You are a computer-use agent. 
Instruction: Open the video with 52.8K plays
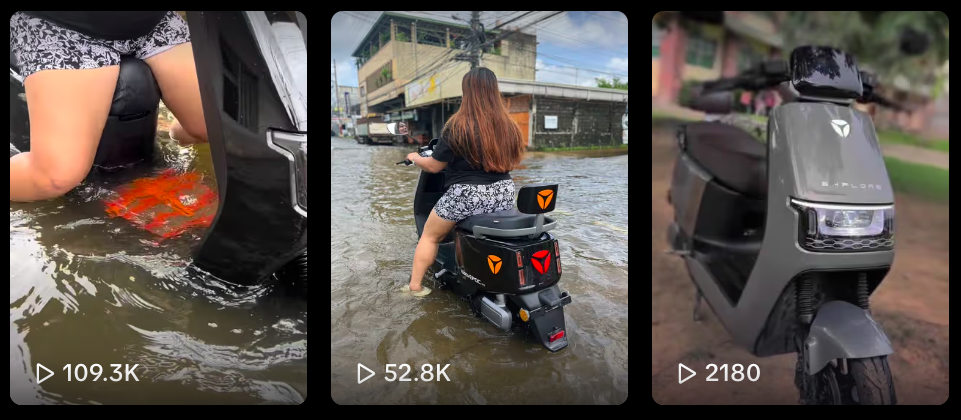click(x=479, y=207)
